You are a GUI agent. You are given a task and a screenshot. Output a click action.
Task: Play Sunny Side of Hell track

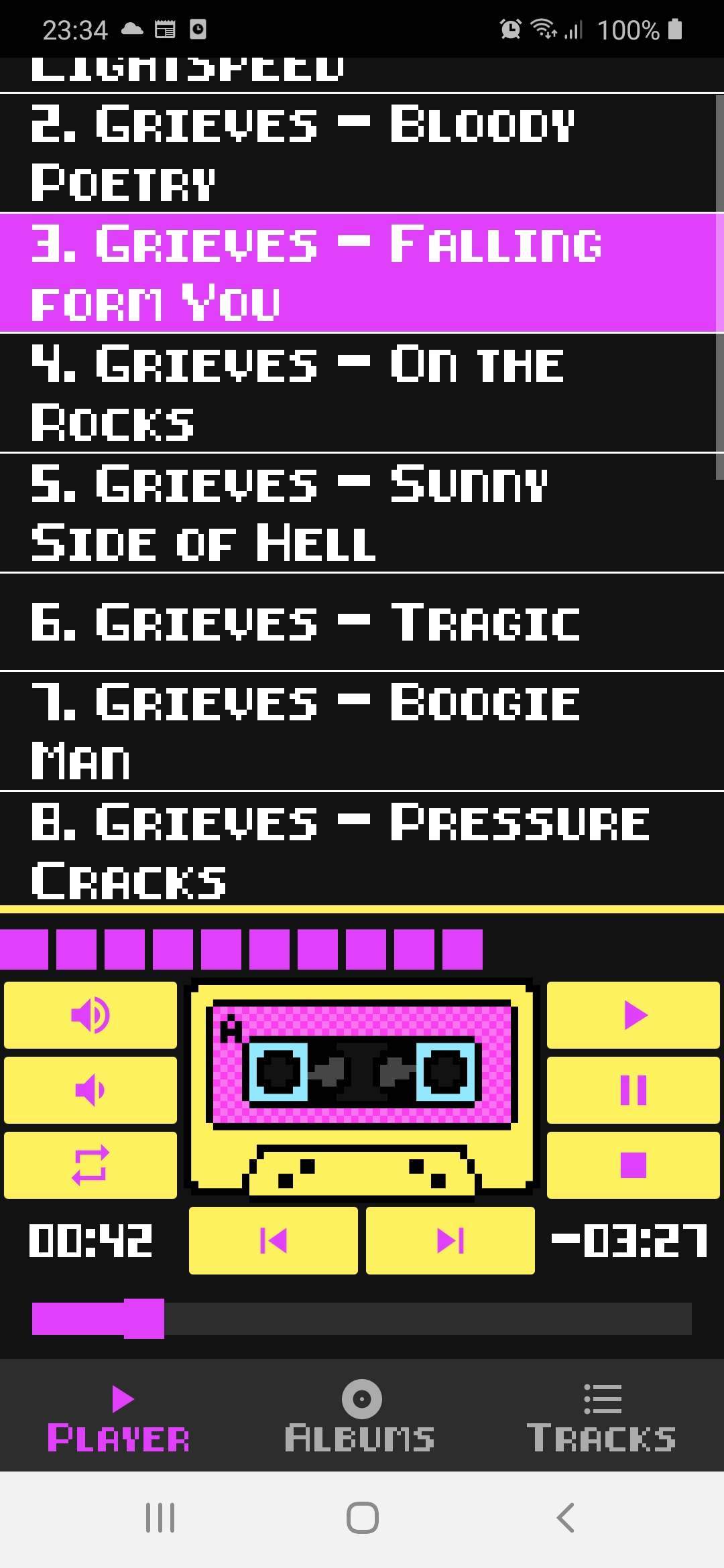[362, 513]
